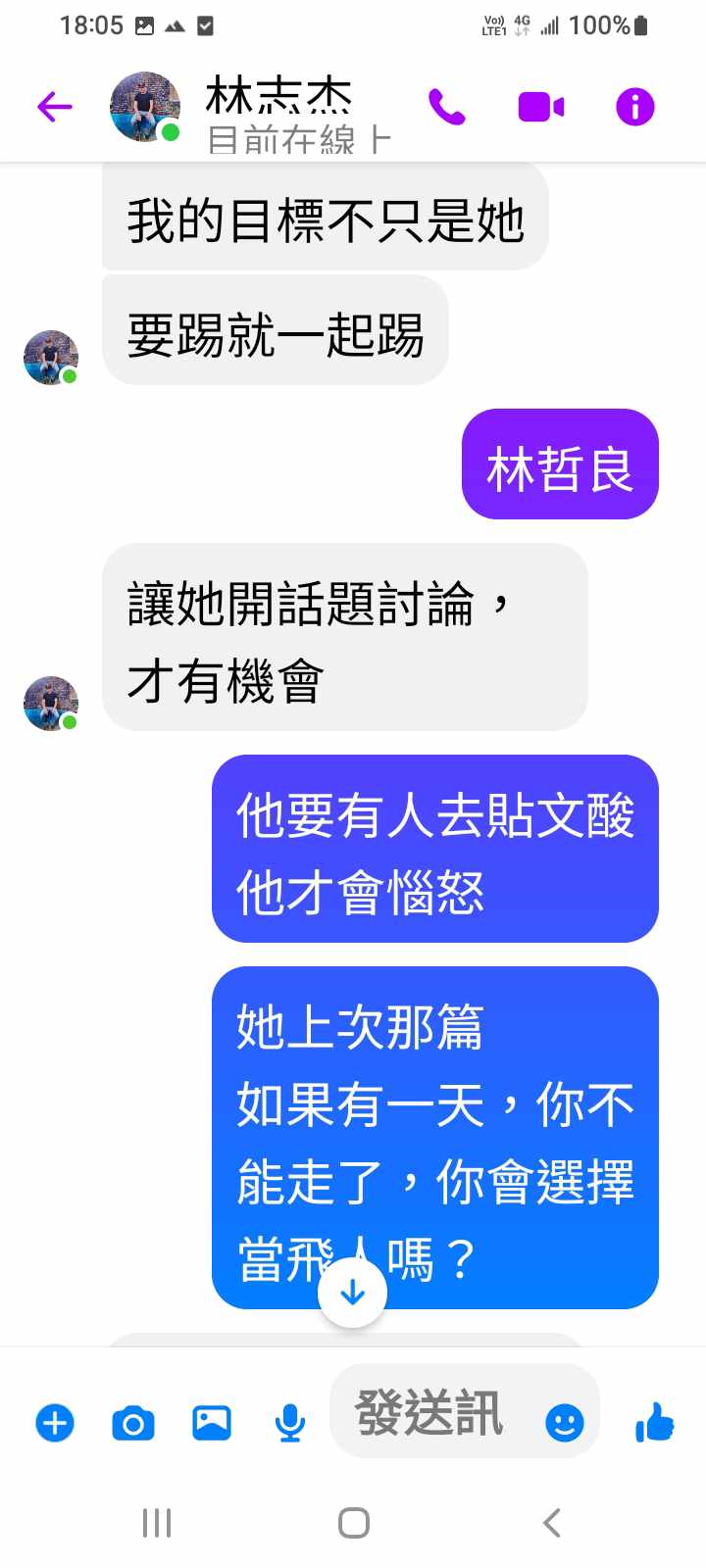Go back from the chat with 林志杰
The image size is (706, 1568).
coord(55,106)
